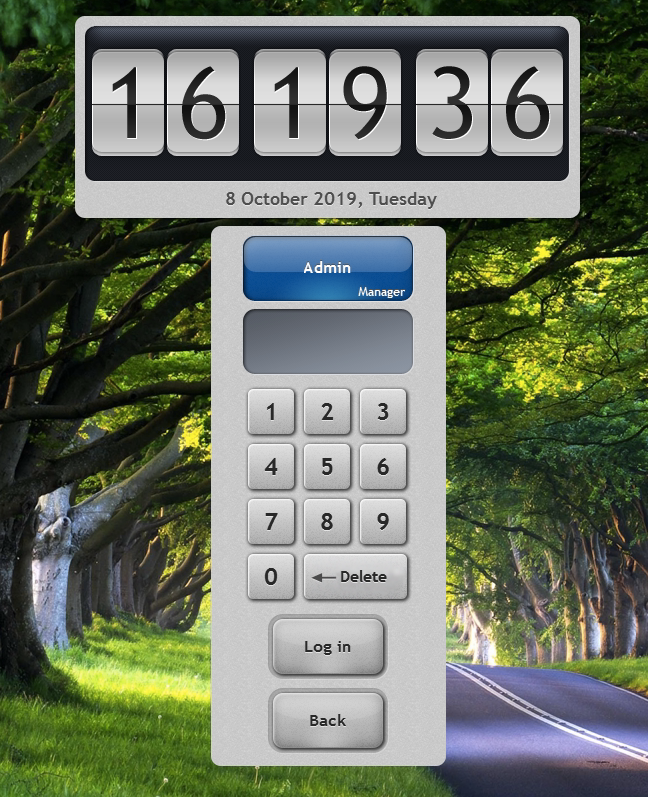648x797 pixels.
Task: Tap the number 8 key
Action: (327, 521)
